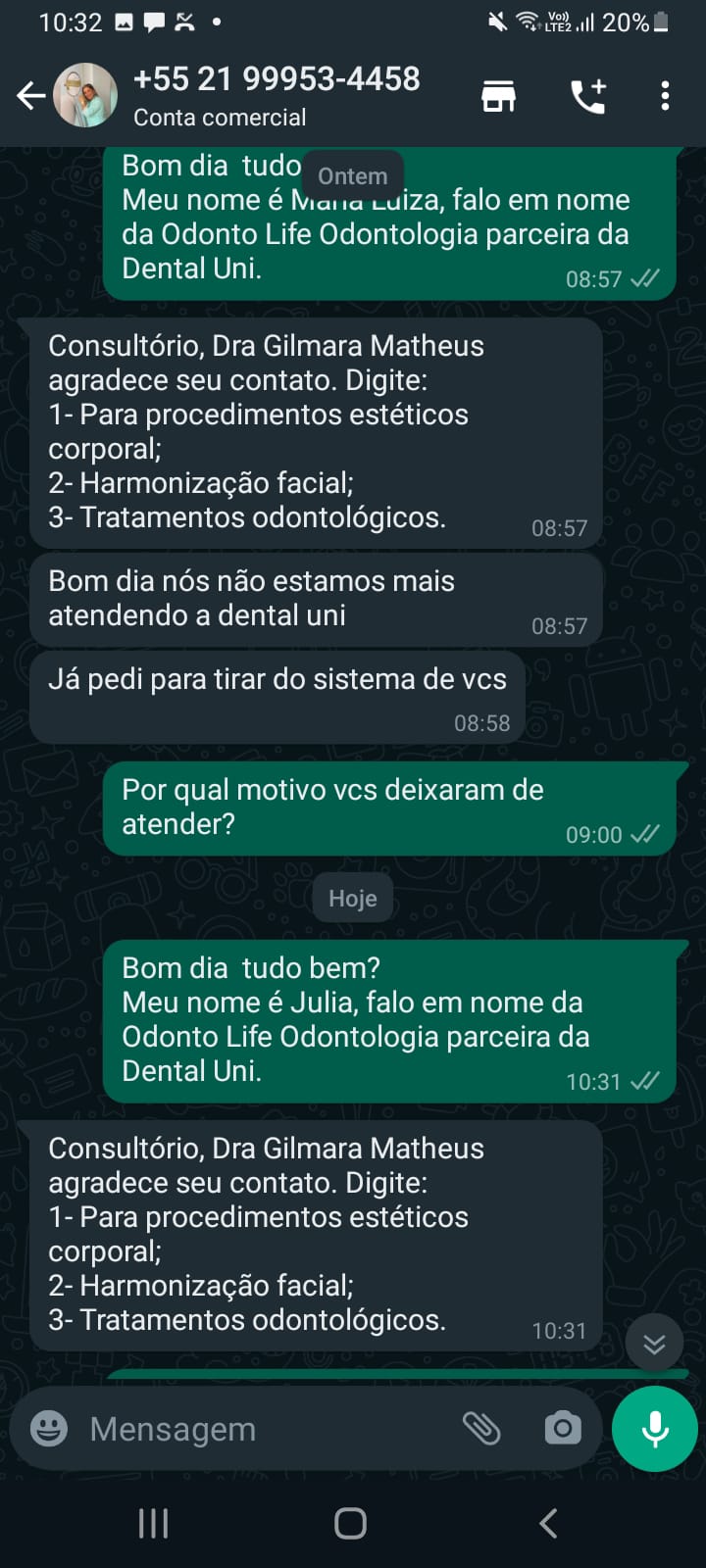The height and width of the screenshot is (1568, 706).
Task: Record a voice message with the microphone
Action: (x=655, y=1429)
